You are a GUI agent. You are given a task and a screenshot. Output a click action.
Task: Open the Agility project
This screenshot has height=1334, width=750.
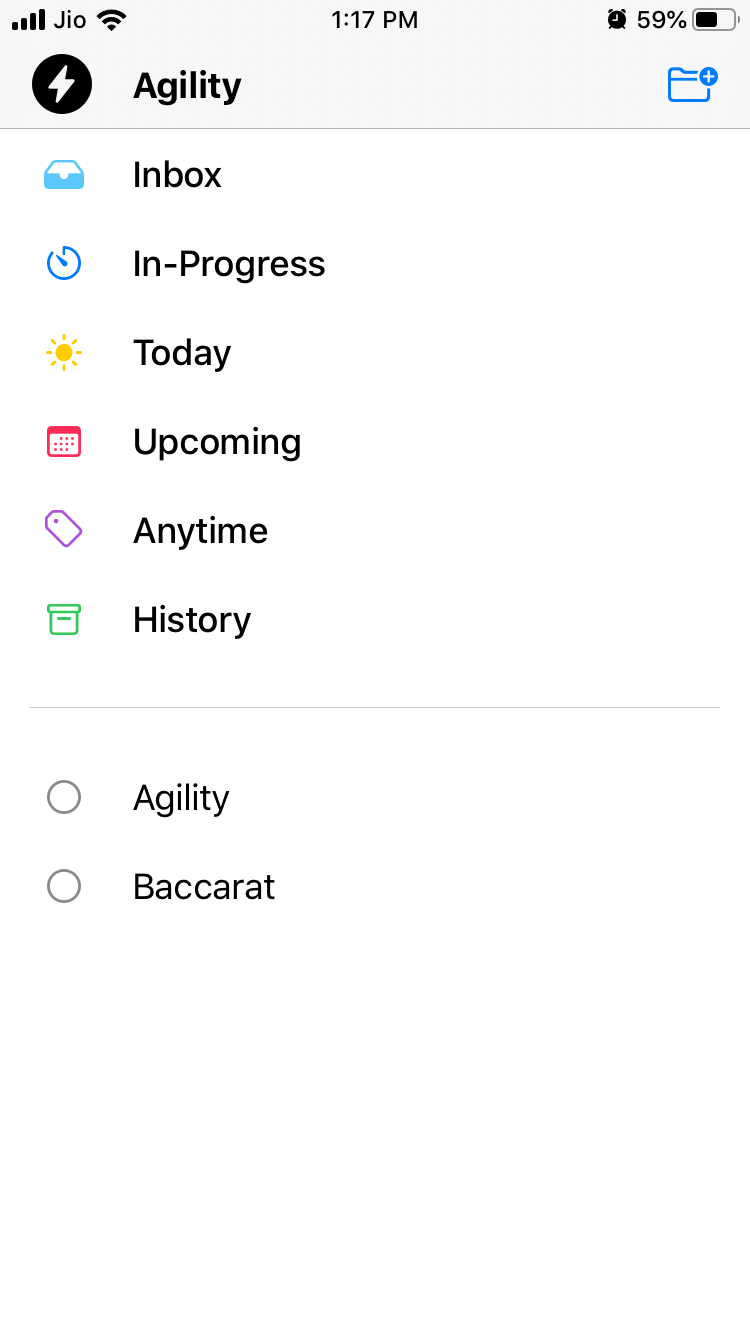click(181, 798)
